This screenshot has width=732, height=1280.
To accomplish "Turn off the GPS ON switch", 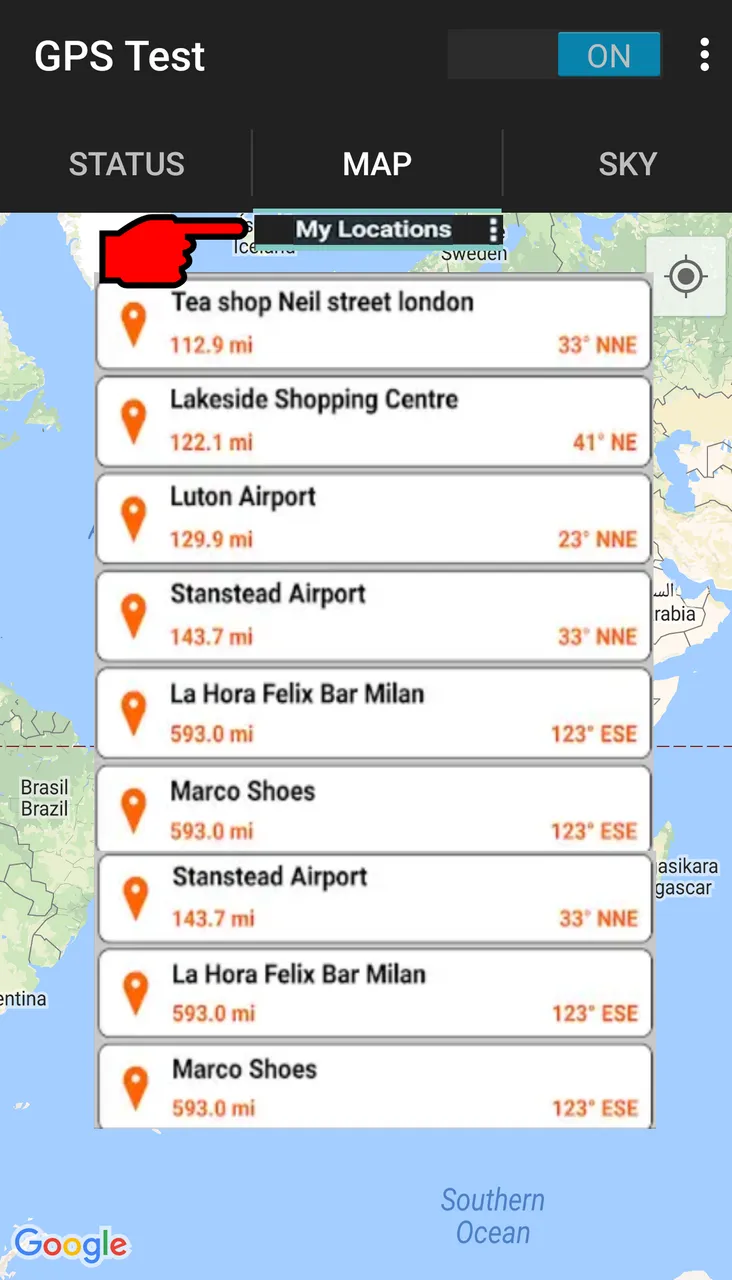I will (556, 55).
